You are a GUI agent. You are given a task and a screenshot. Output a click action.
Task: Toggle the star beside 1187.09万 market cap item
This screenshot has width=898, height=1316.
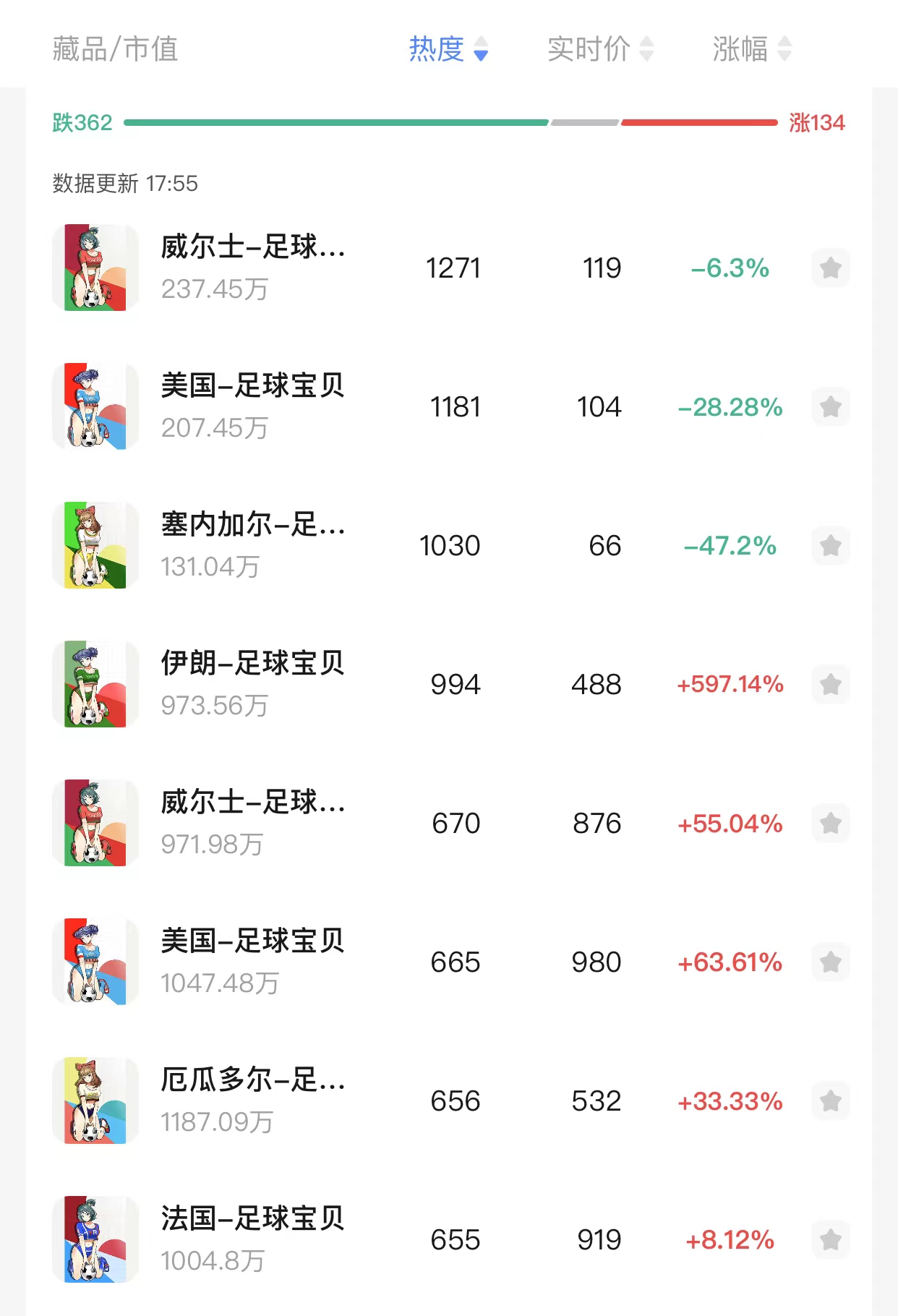(x=831, y=1101)
